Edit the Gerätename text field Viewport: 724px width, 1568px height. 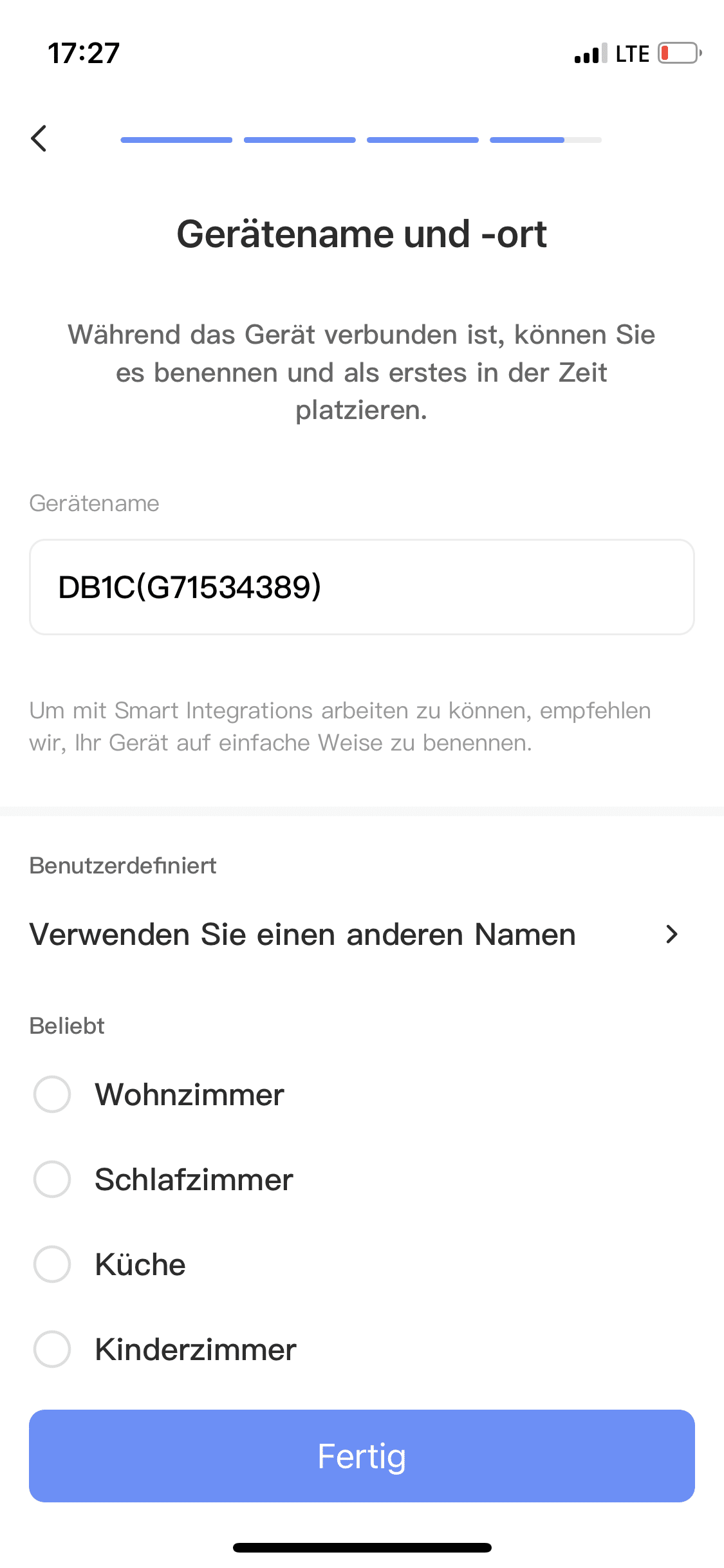(361, 587)
